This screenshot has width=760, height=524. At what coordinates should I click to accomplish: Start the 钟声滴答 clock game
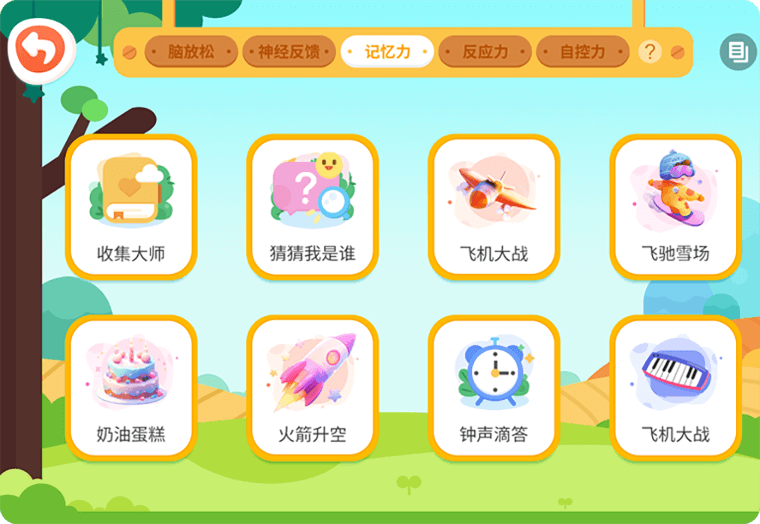tap(494, 388)
